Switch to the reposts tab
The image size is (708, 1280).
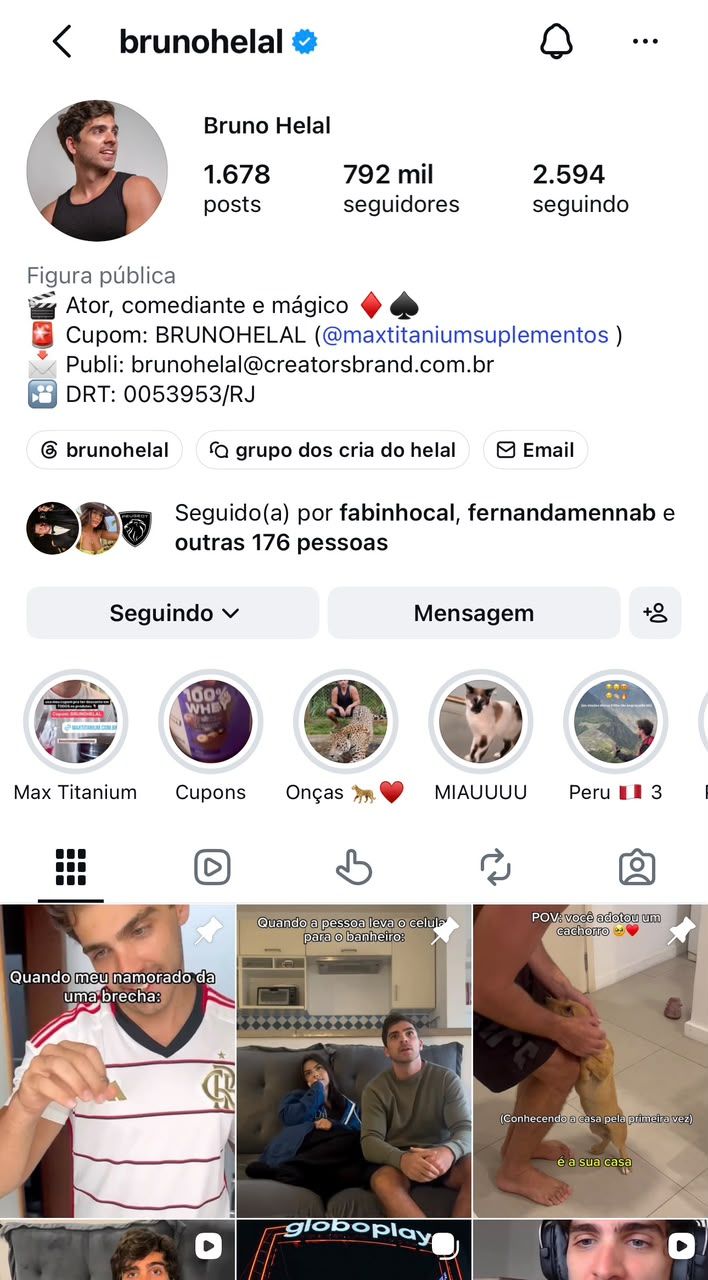click(x=495, y=867)
